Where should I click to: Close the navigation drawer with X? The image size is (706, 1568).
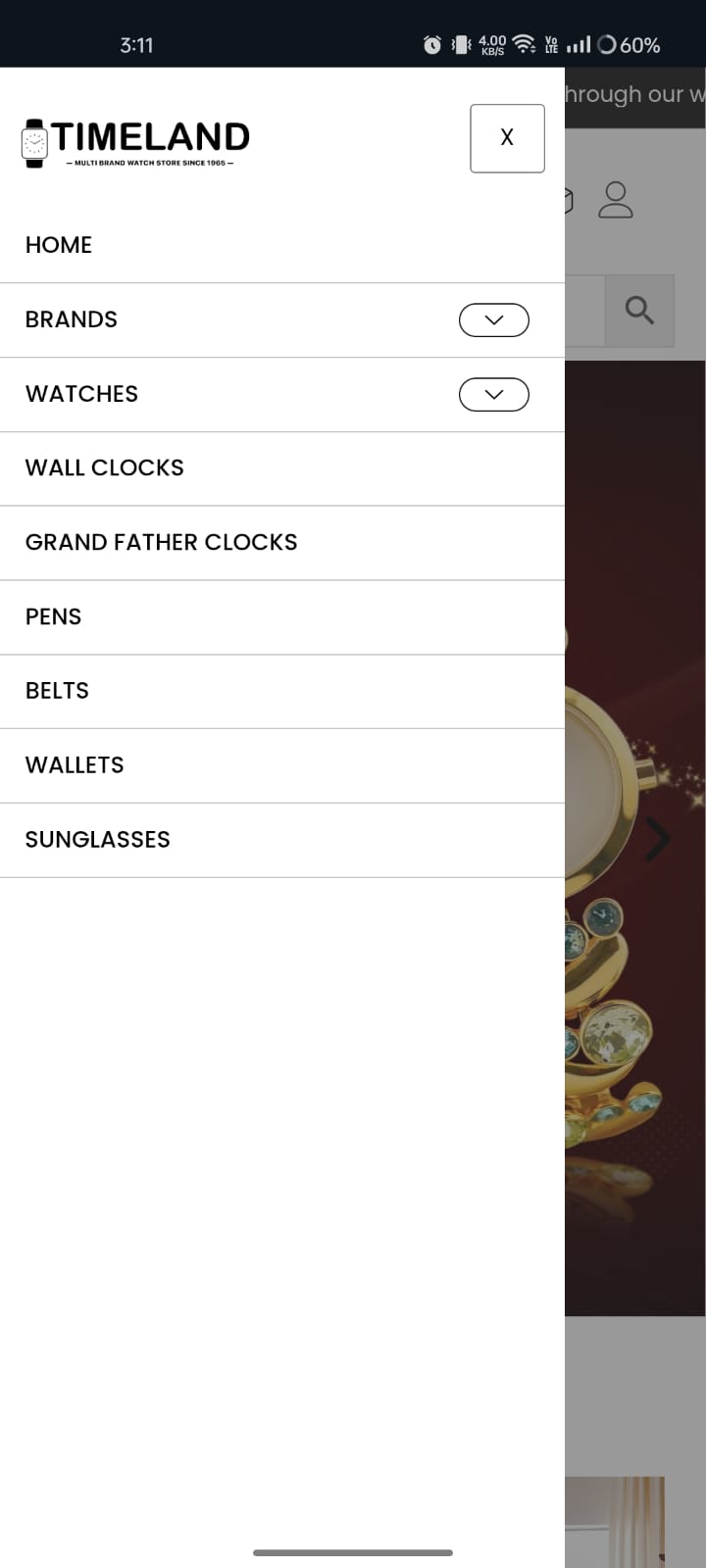[507, 138]
